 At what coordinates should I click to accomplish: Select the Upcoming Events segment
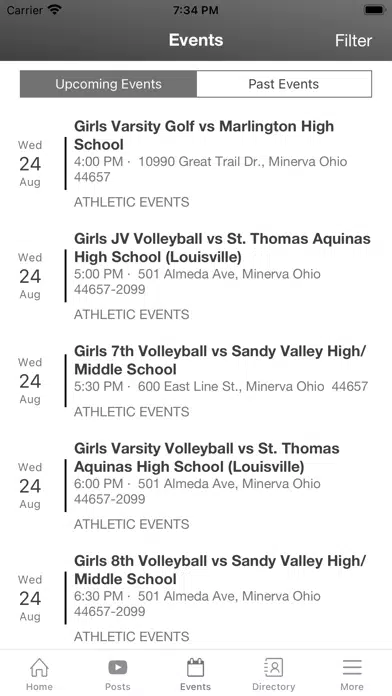tap(108, 84)
